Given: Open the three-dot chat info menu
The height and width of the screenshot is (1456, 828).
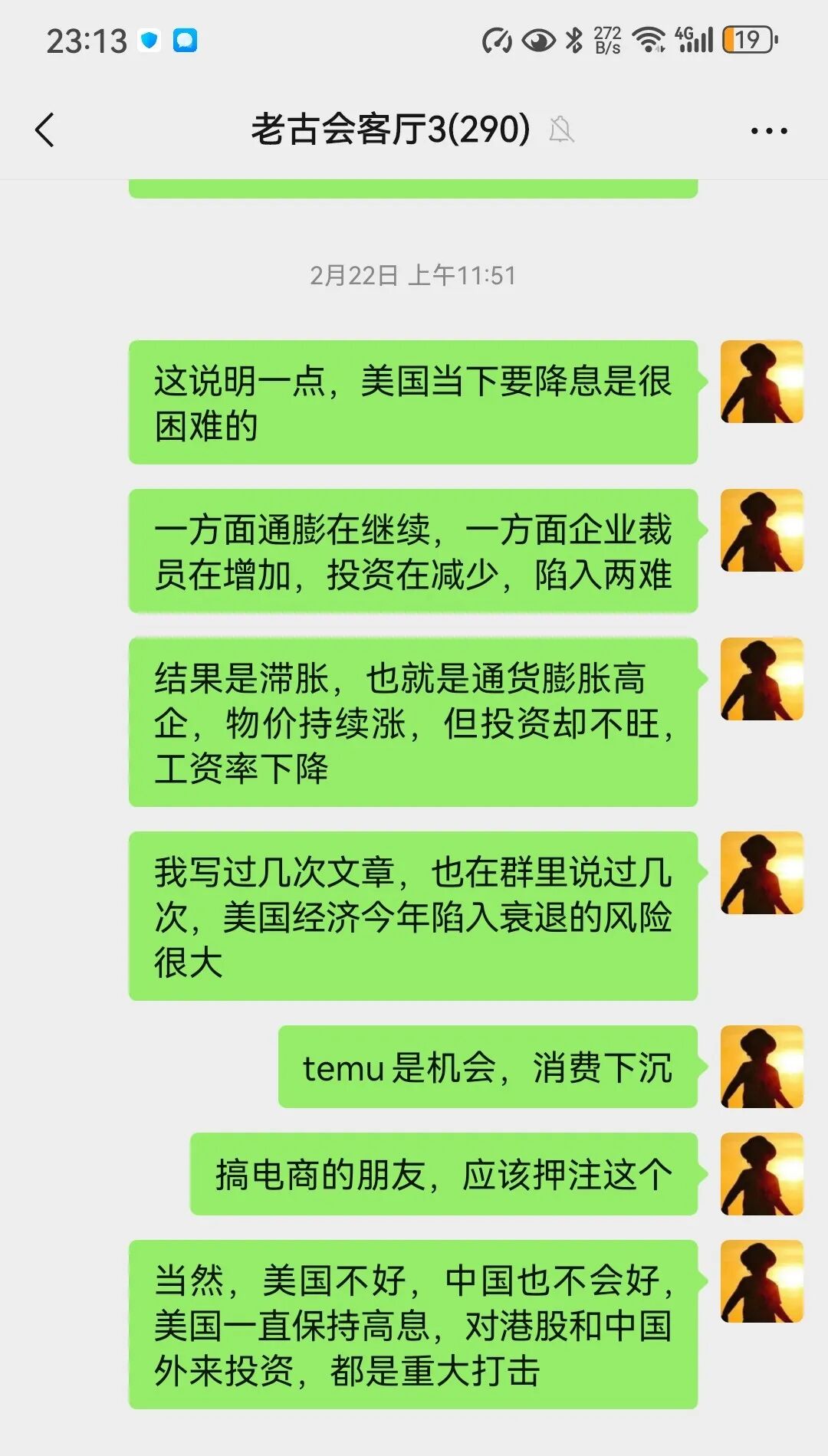Looking at the screenshot, I should tap(769, 131).
